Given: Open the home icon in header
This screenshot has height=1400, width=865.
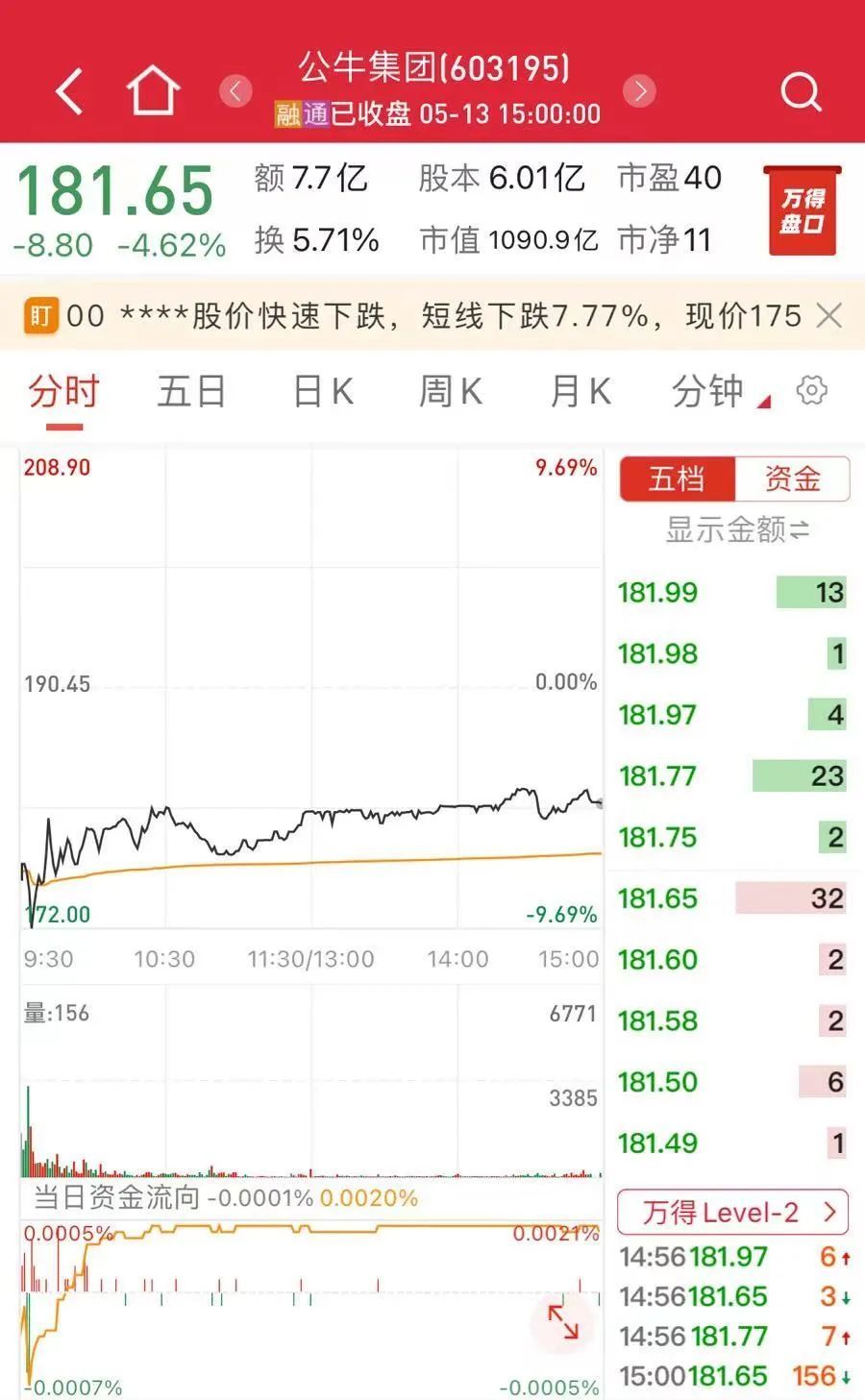Looking at the screenshot, I should click(154, 91).
